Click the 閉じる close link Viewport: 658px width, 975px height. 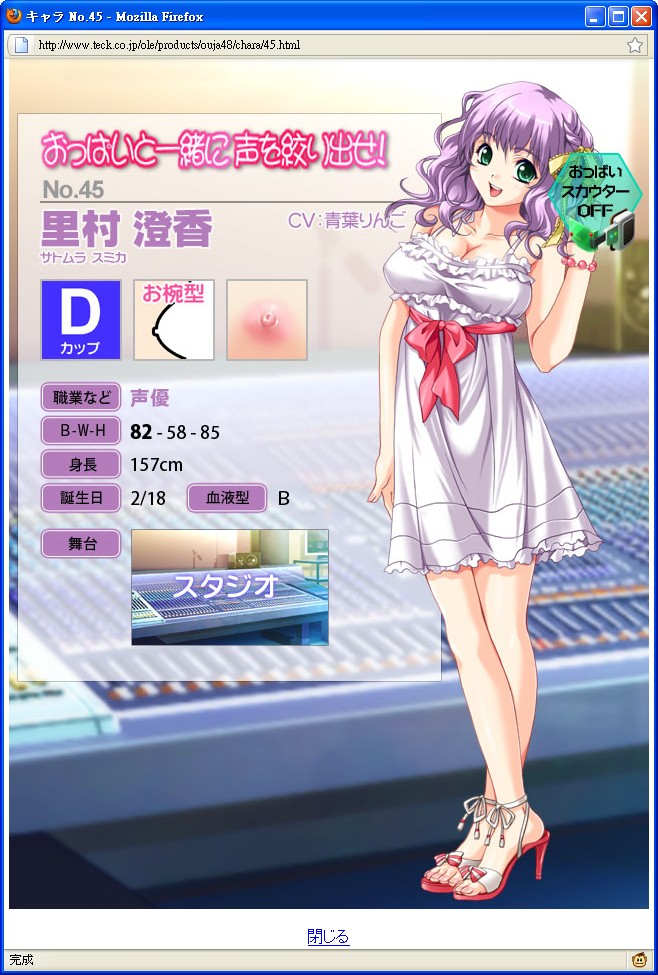tap(328, 937)
